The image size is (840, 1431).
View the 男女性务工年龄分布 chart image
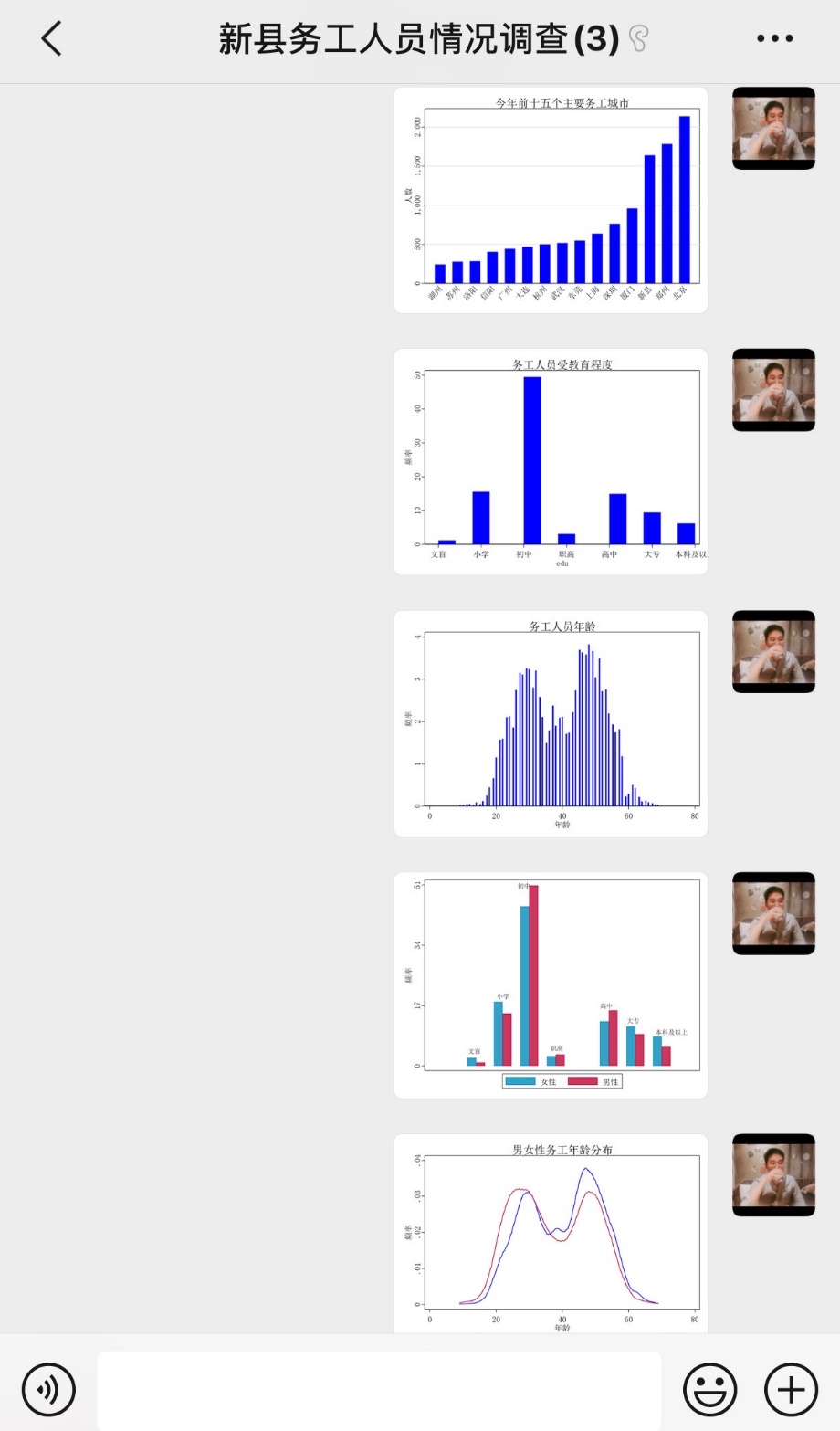(551, 1233)
